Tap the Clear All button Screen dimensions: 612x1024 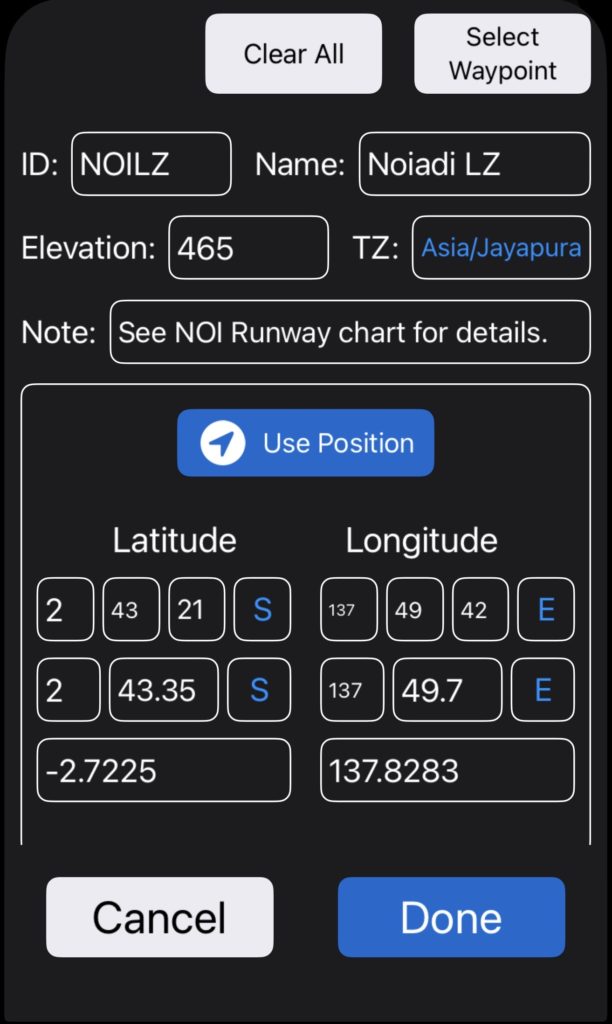293,54
